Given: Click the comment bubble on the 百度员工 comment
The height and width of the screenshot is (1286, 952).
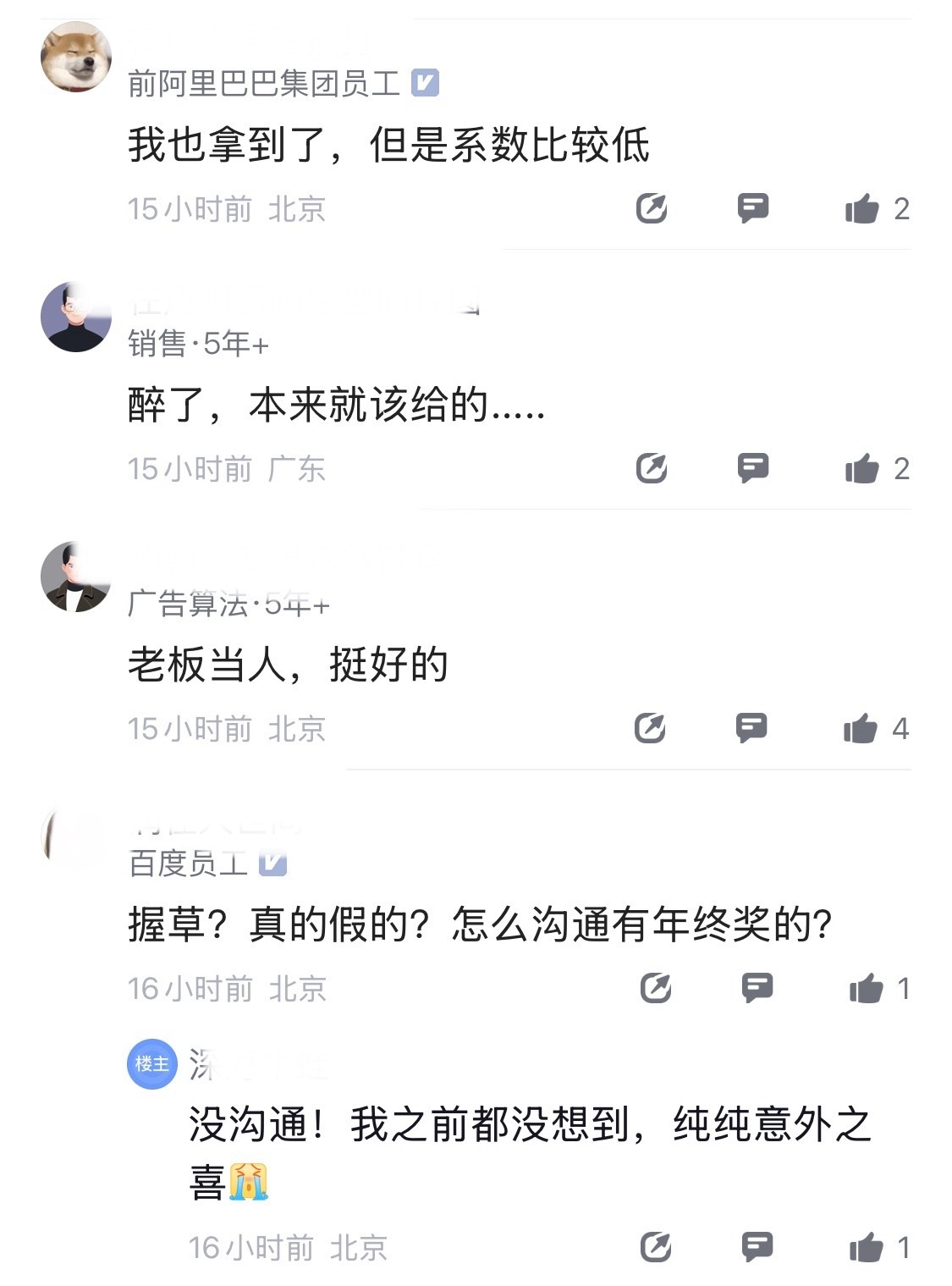Looking at the screenshot, I should tap(754, 988).
